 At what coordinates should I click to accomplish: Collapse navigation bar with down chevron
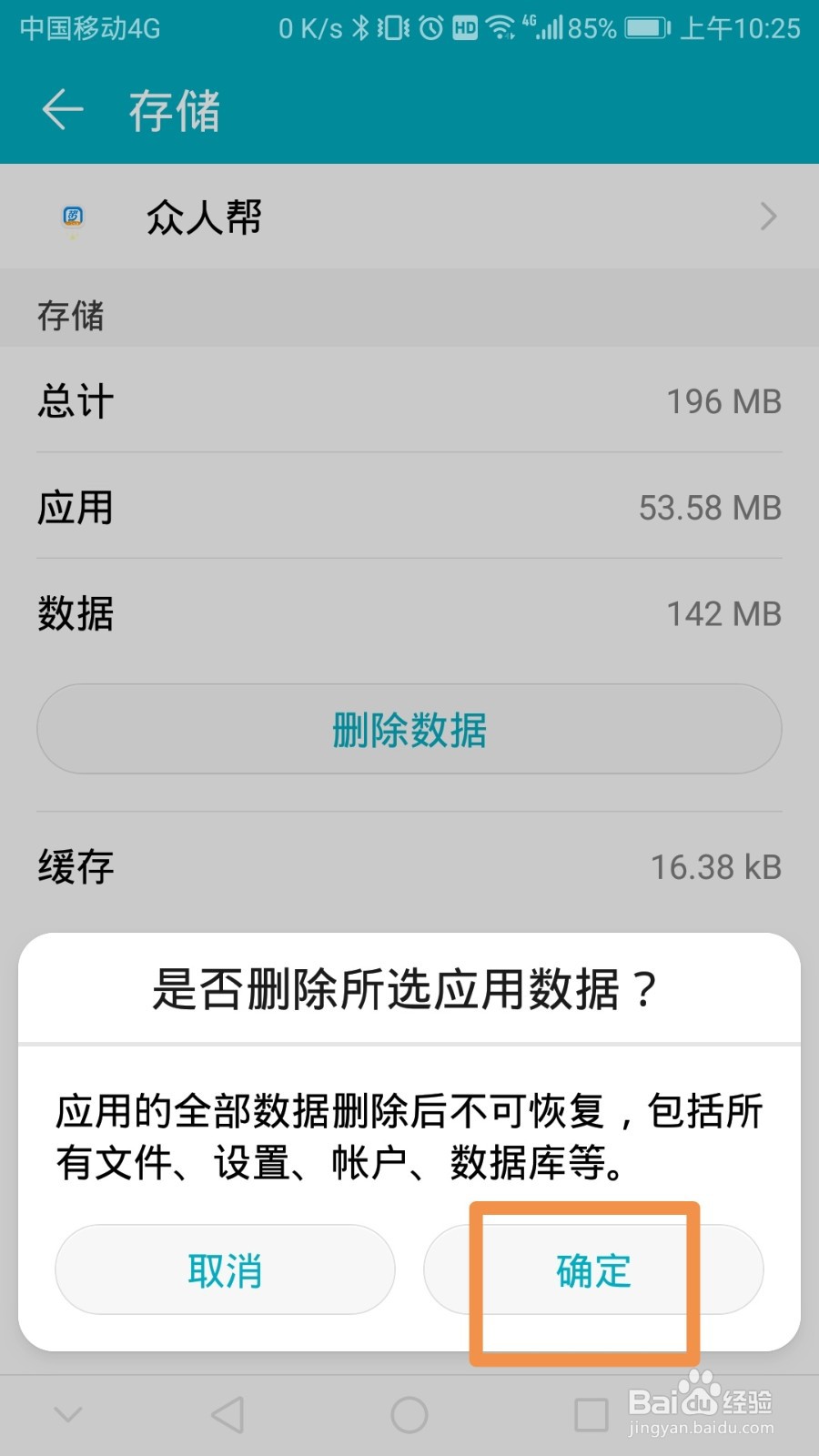[x=69, y=1415]
